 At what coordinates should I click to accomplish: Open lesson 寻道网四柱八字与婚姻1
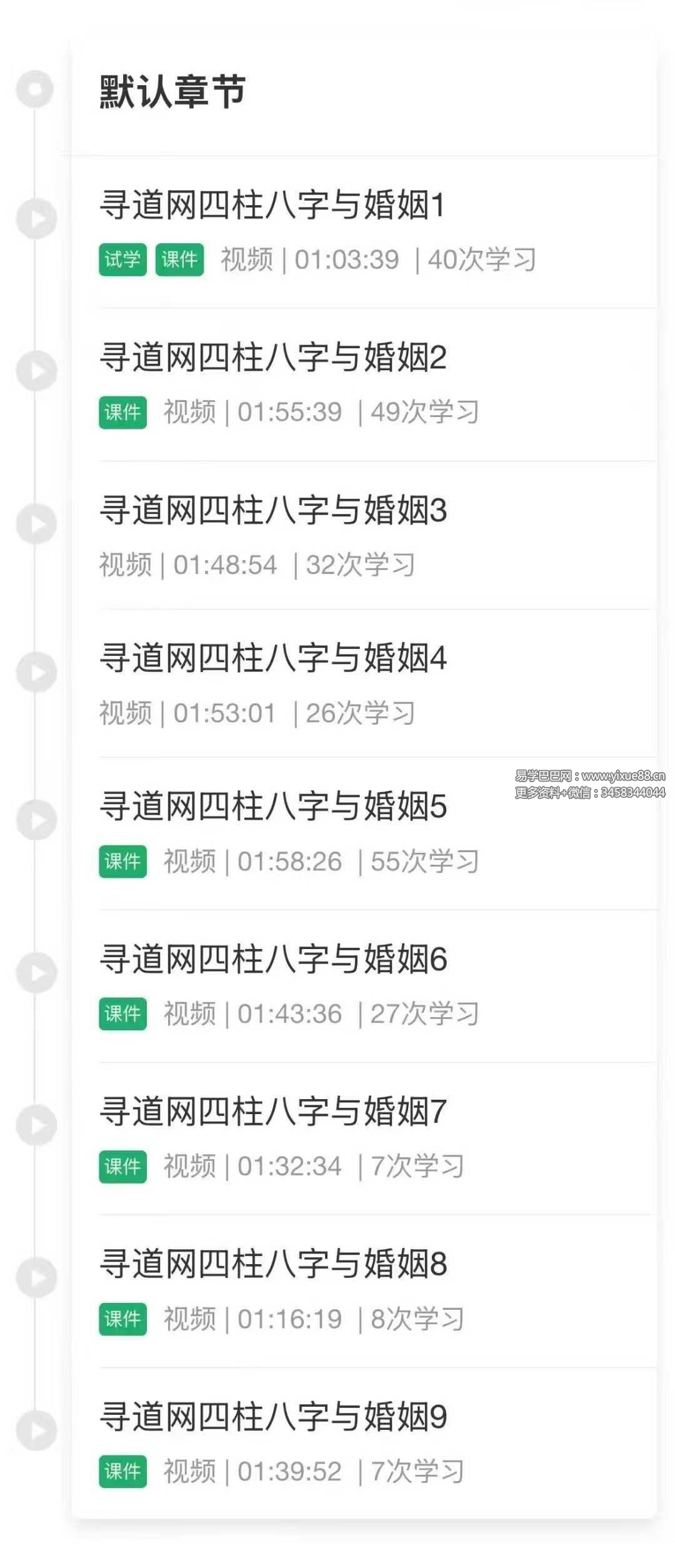(x=272, y=205)
